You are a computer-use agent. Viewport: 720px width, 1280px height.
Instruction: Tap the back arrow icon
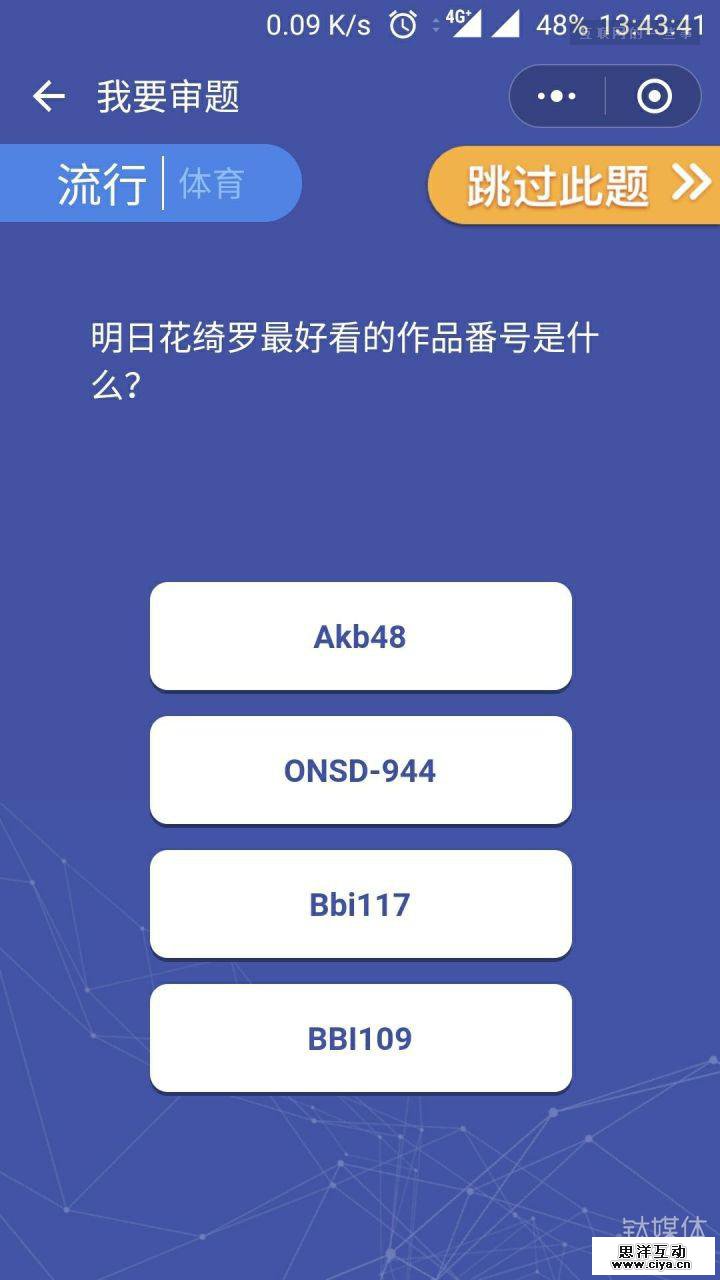[47, 95]
